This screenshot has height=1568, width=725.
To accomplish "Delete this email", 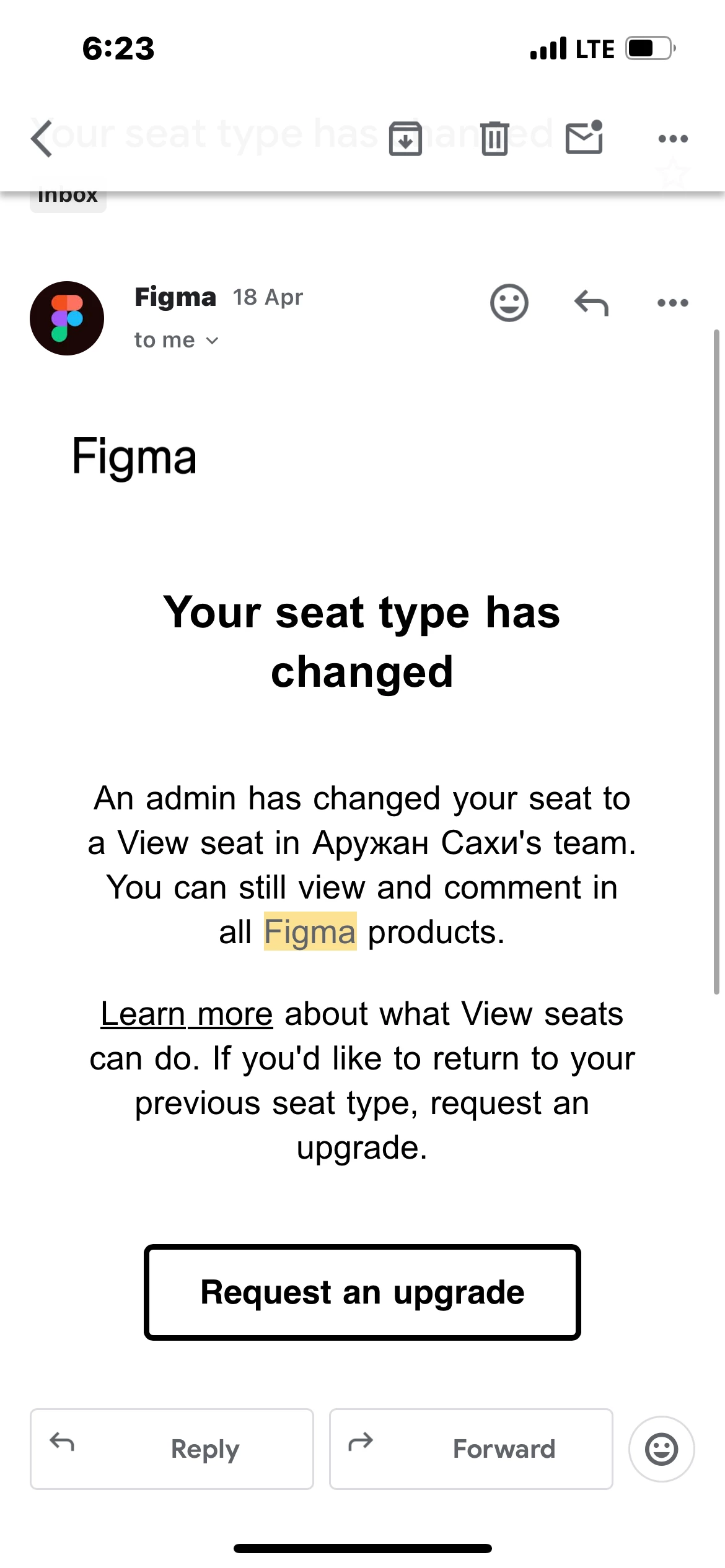I will [x=494, y=139].
